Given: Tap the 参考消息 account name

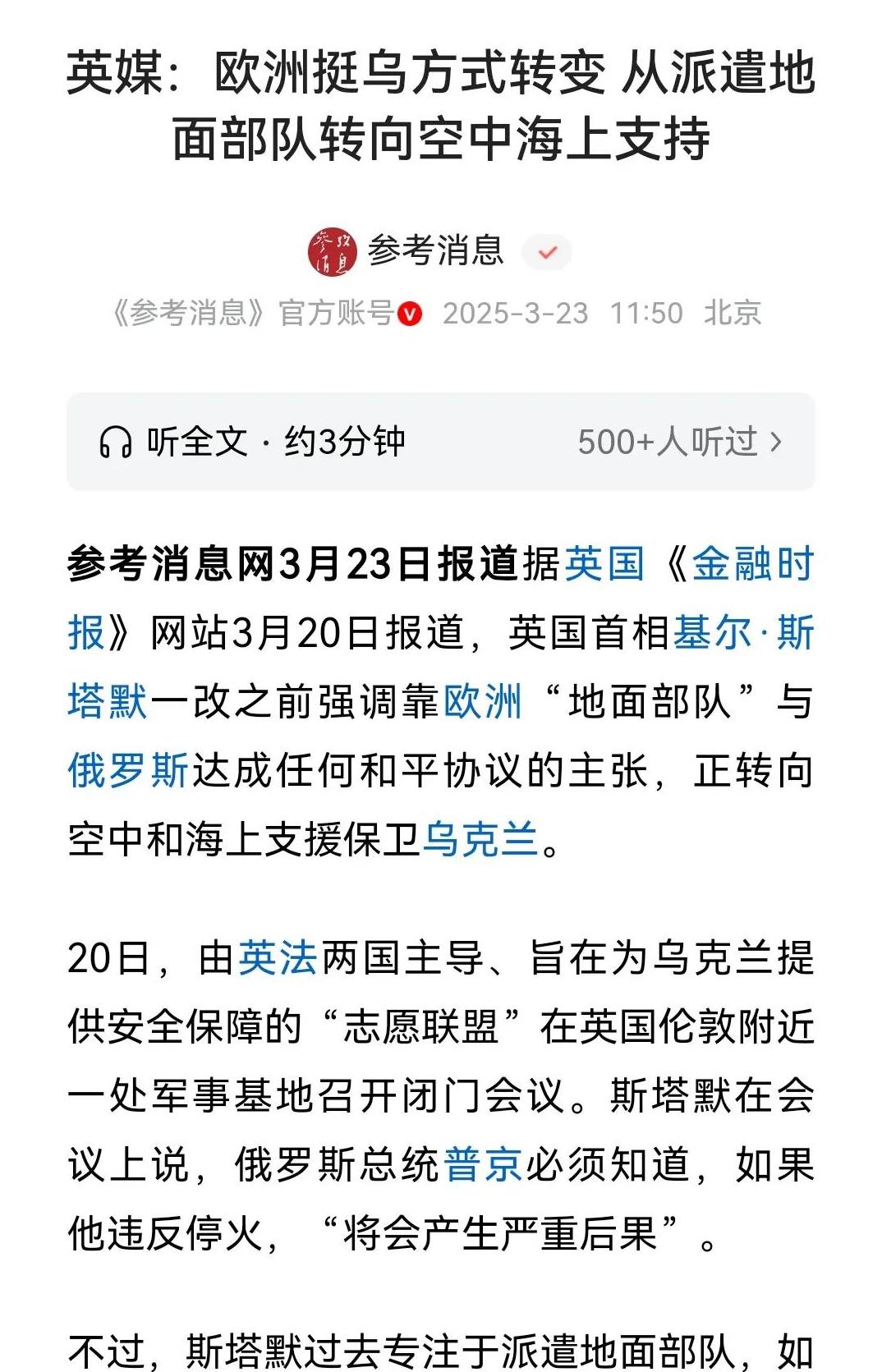Looking at the screenshot, I should pyautogui.click(x=438, y=251).
